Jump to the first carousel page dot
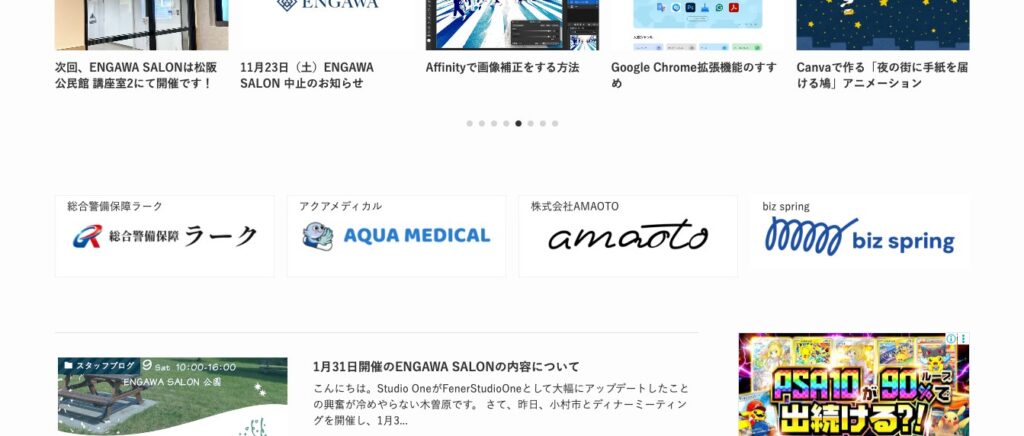 470,123
